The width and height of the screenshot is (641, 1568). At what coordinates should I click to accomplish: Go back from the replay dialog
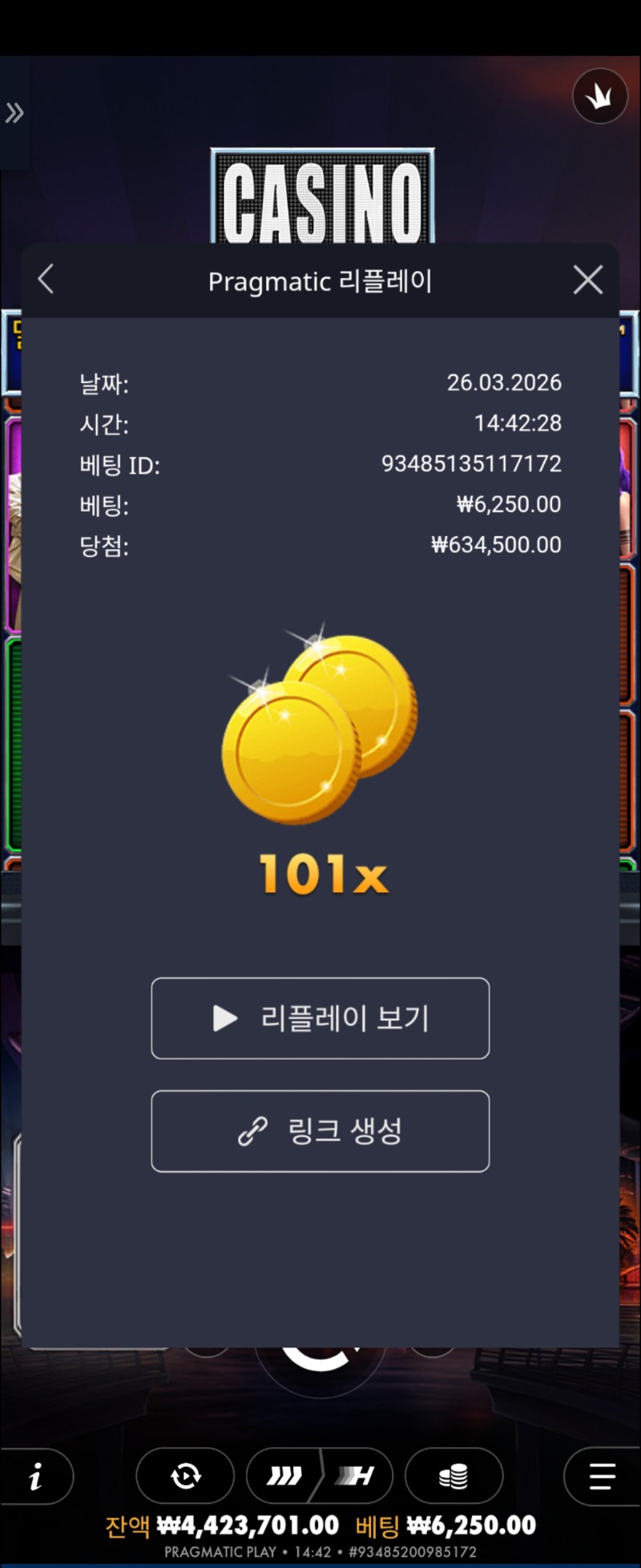[x=46, y=280]
